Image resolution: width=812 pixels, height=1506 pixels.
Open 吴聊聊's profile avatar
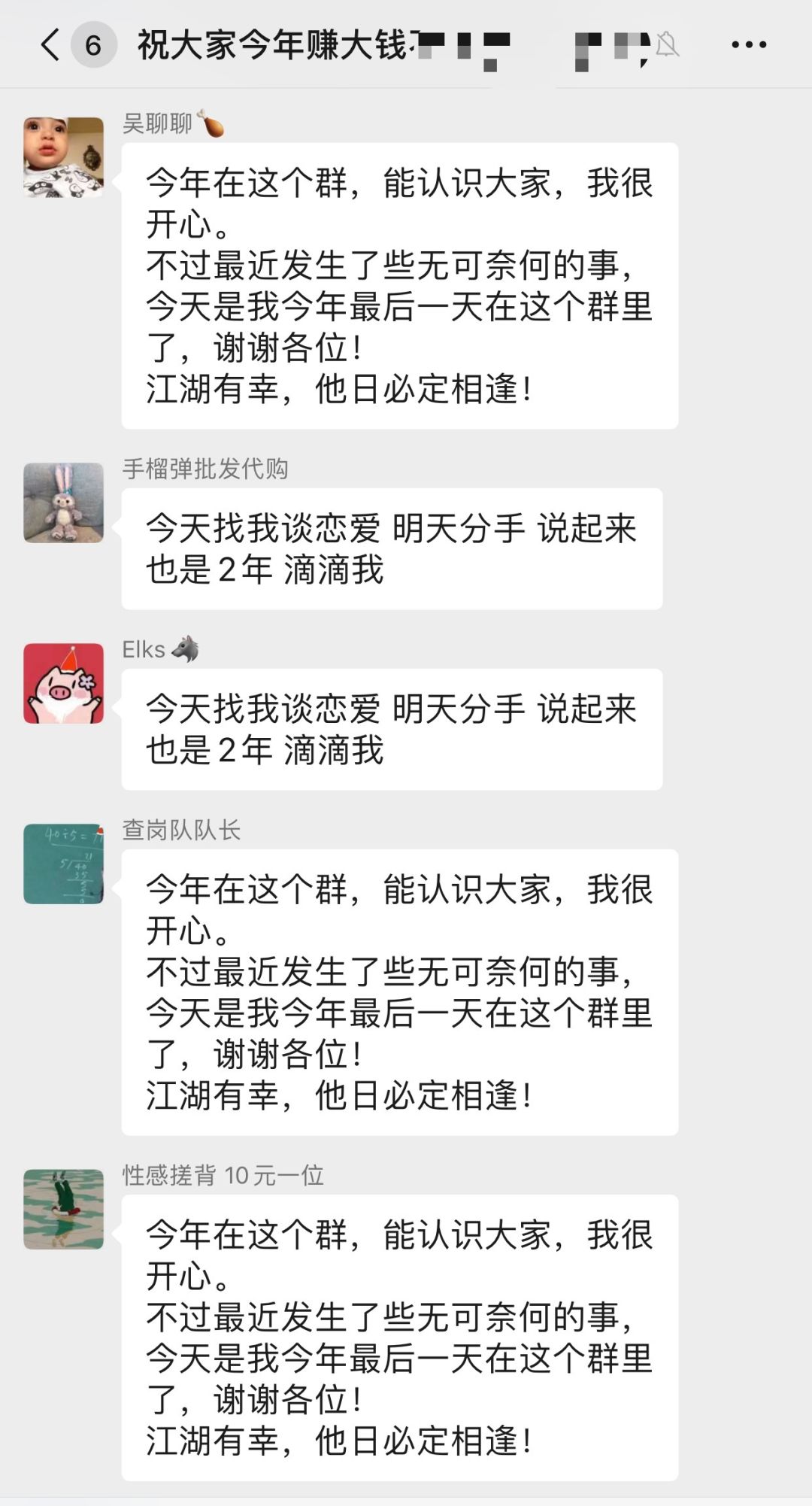pyautogui.click(x=64, y=157)
